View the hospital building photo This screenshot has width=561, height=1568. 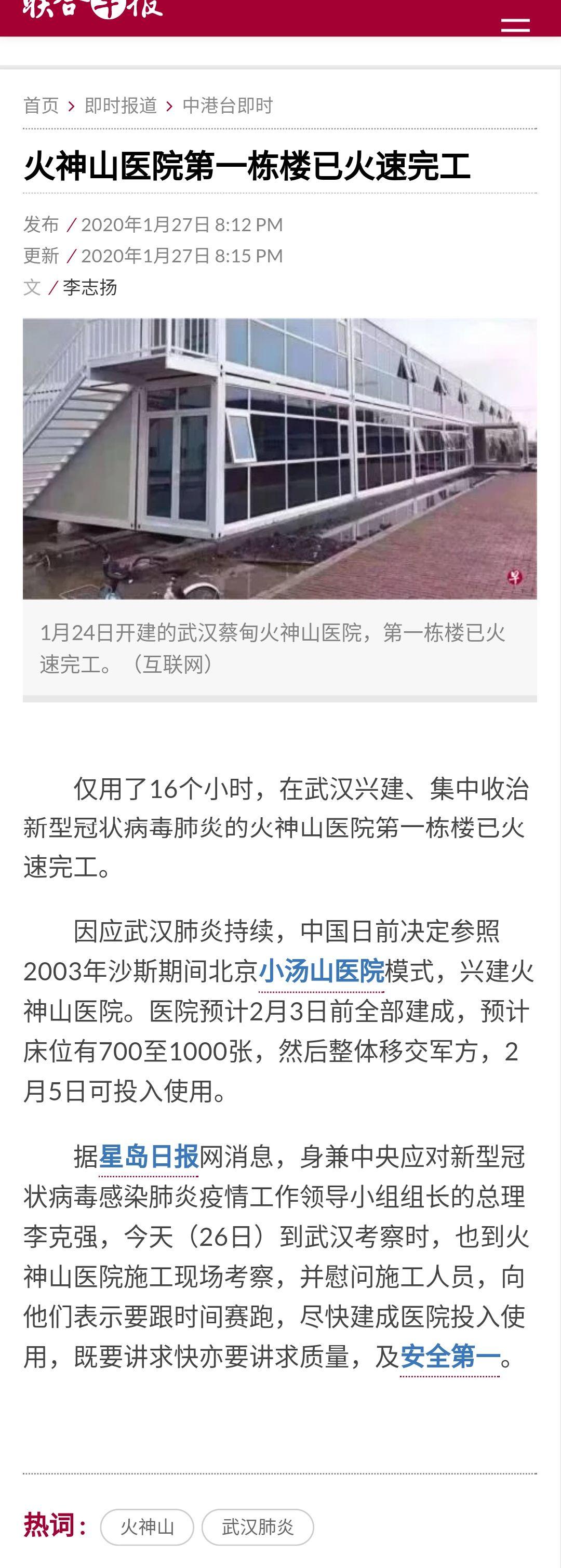click(x=280, y=458)
